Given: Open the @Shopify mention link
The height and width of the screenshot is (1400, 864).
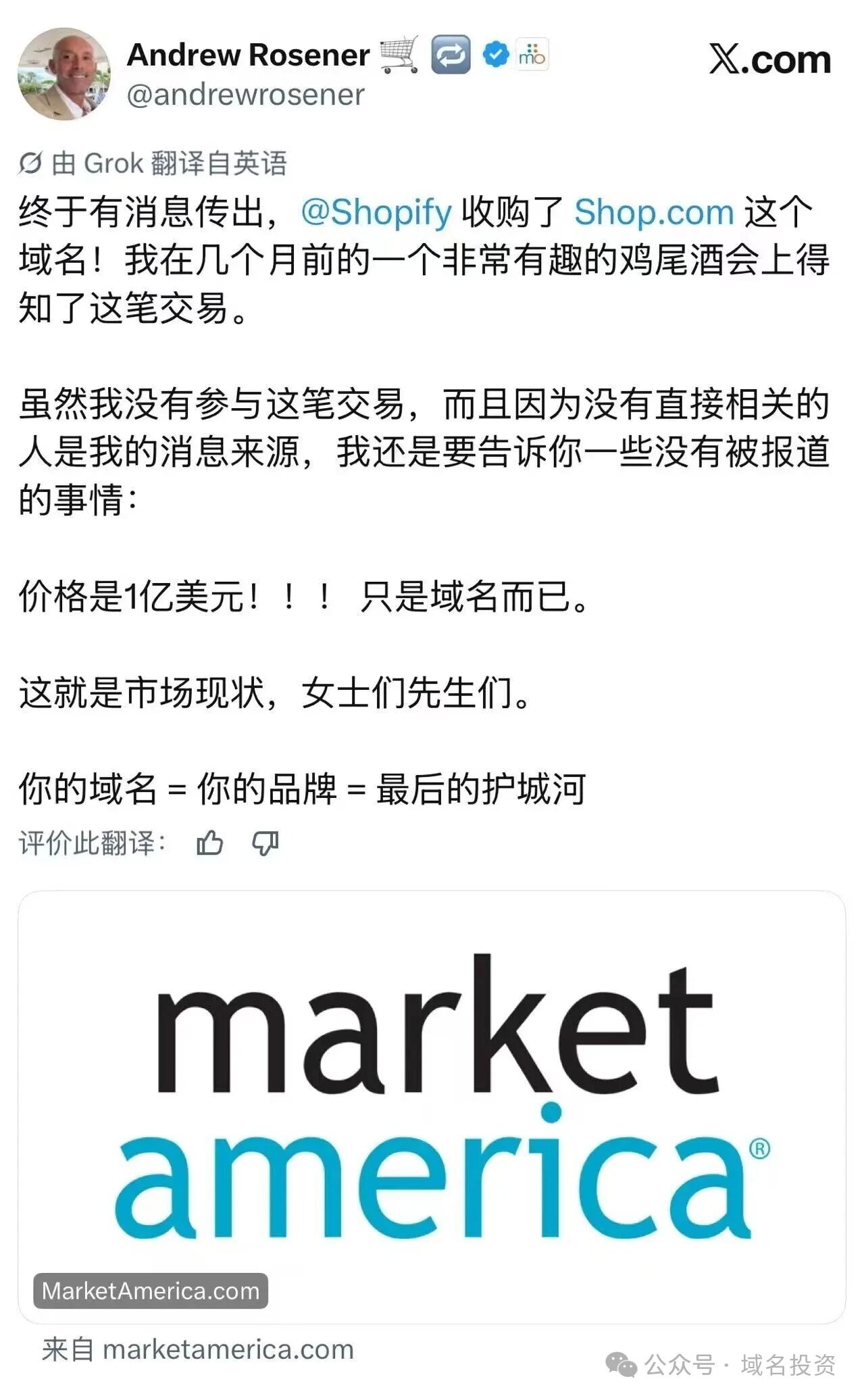Looking at the screenshot, I should point(376,212).
